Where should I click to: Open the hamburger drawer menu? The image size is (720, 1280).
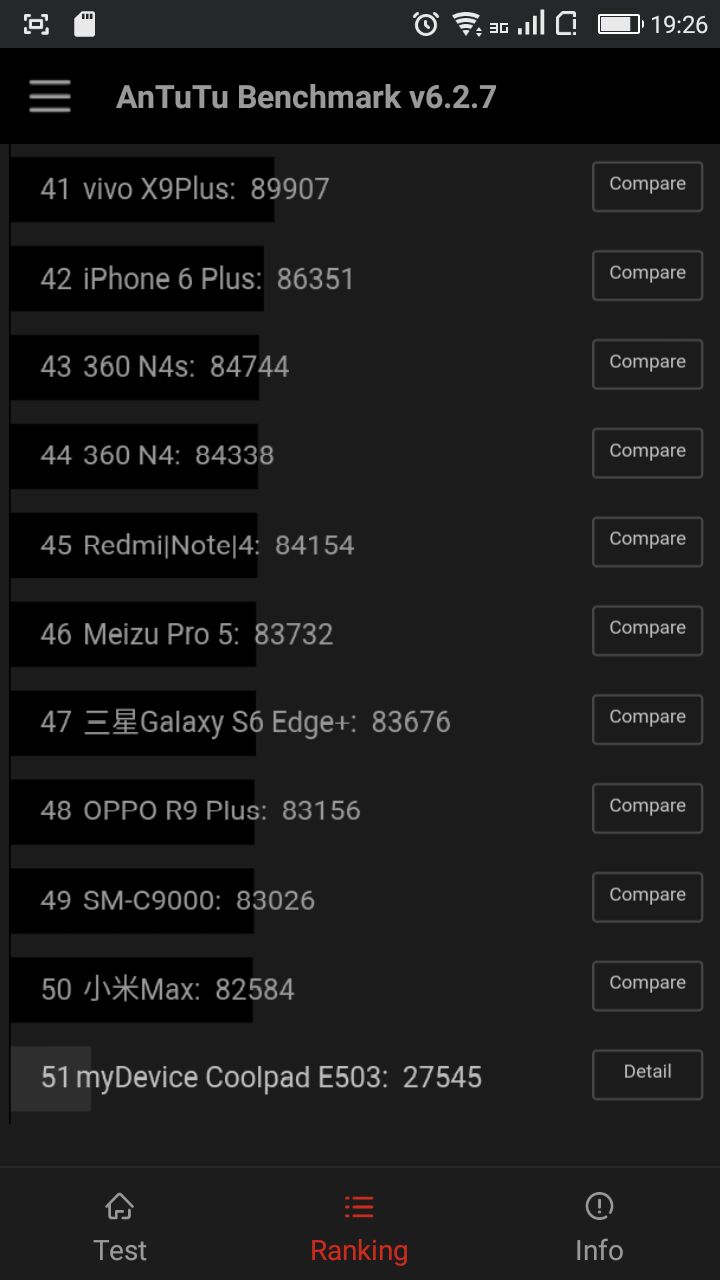(50, 96)
